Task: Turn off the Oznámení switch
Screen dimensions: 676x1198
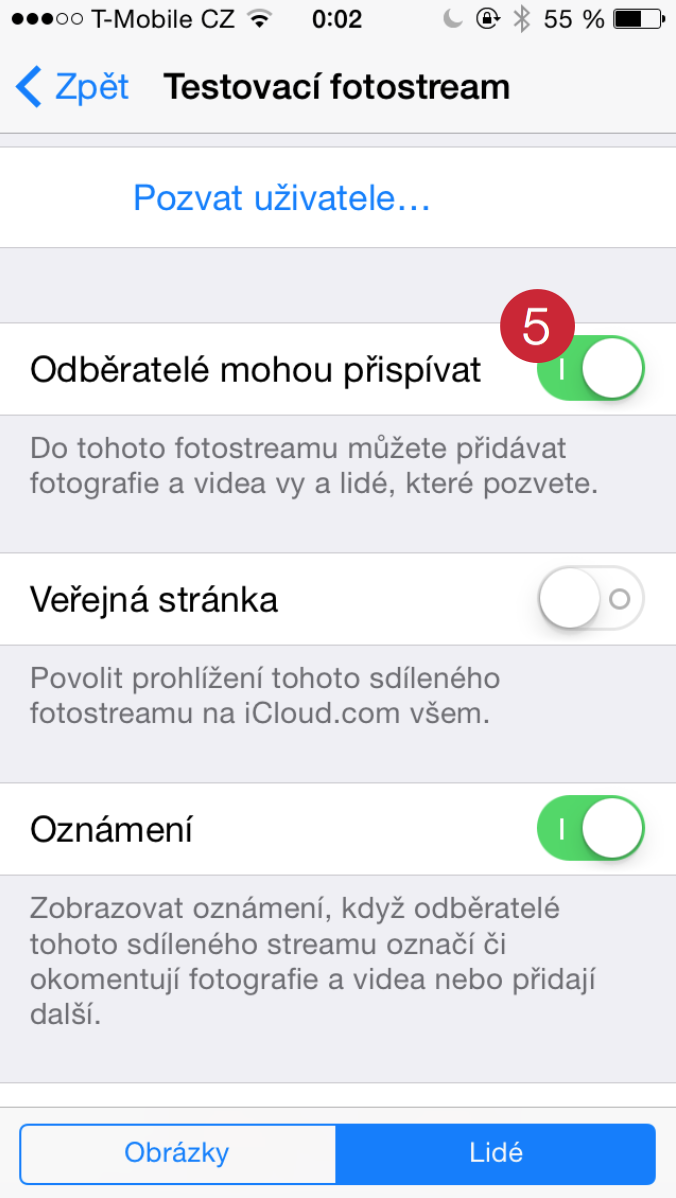Action: (x=591, y=829)
